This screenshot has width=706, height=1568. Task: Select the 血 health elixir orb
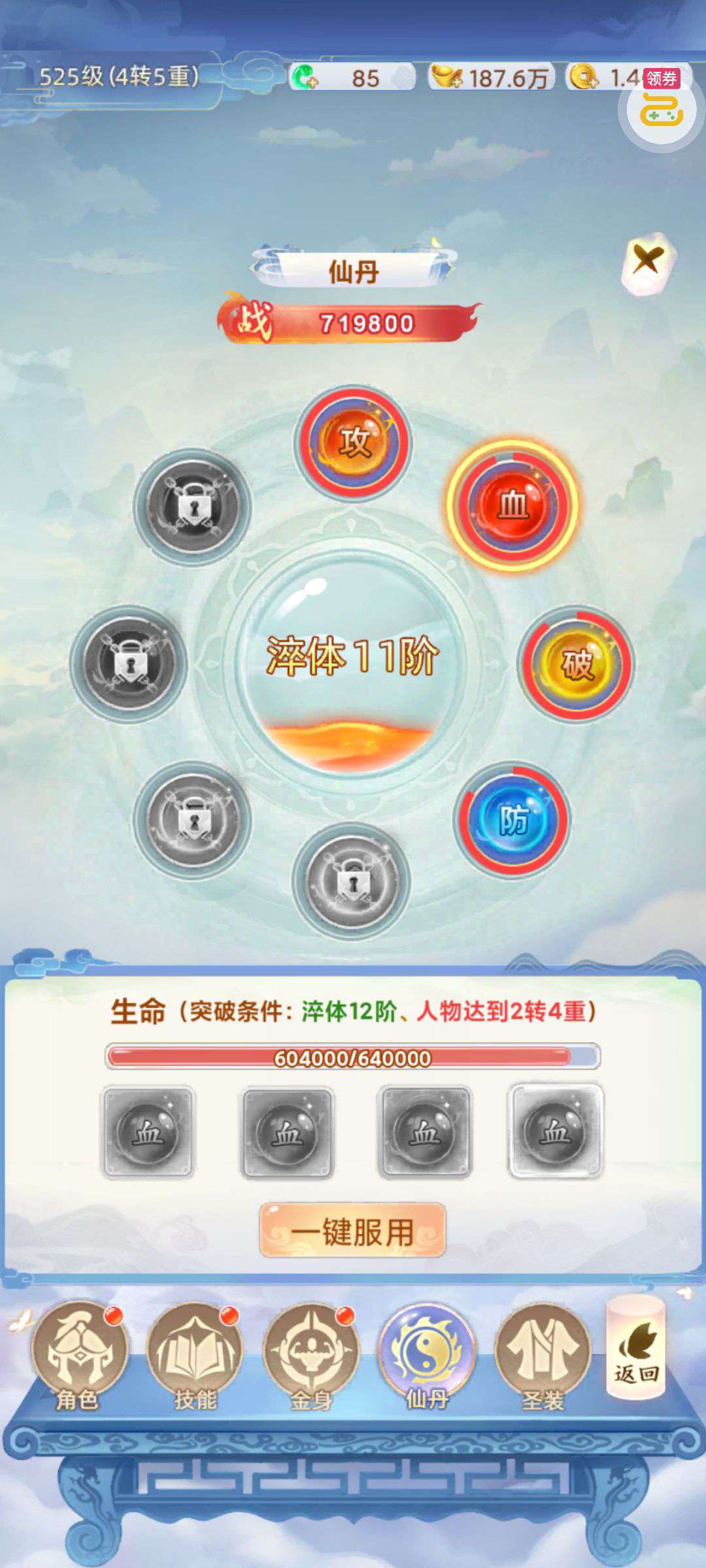click(513, 504)
